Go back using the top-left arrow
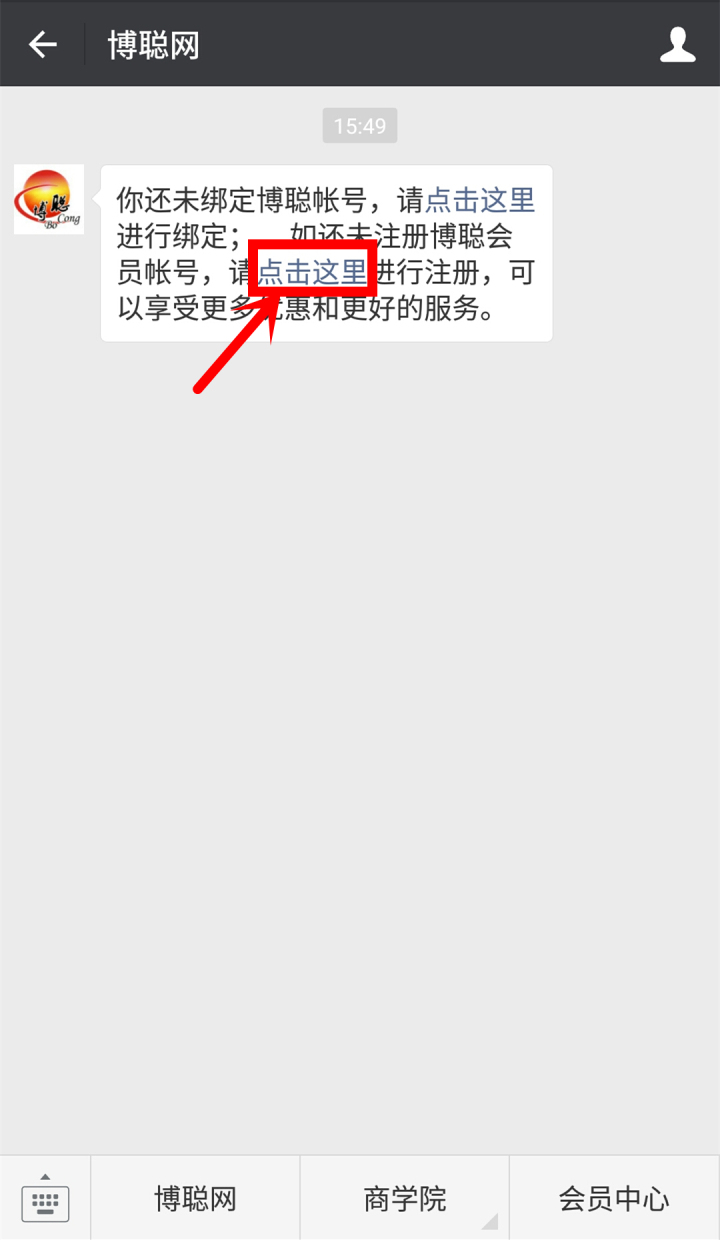The image size is (720, 1240). click(x=42, y=45)
